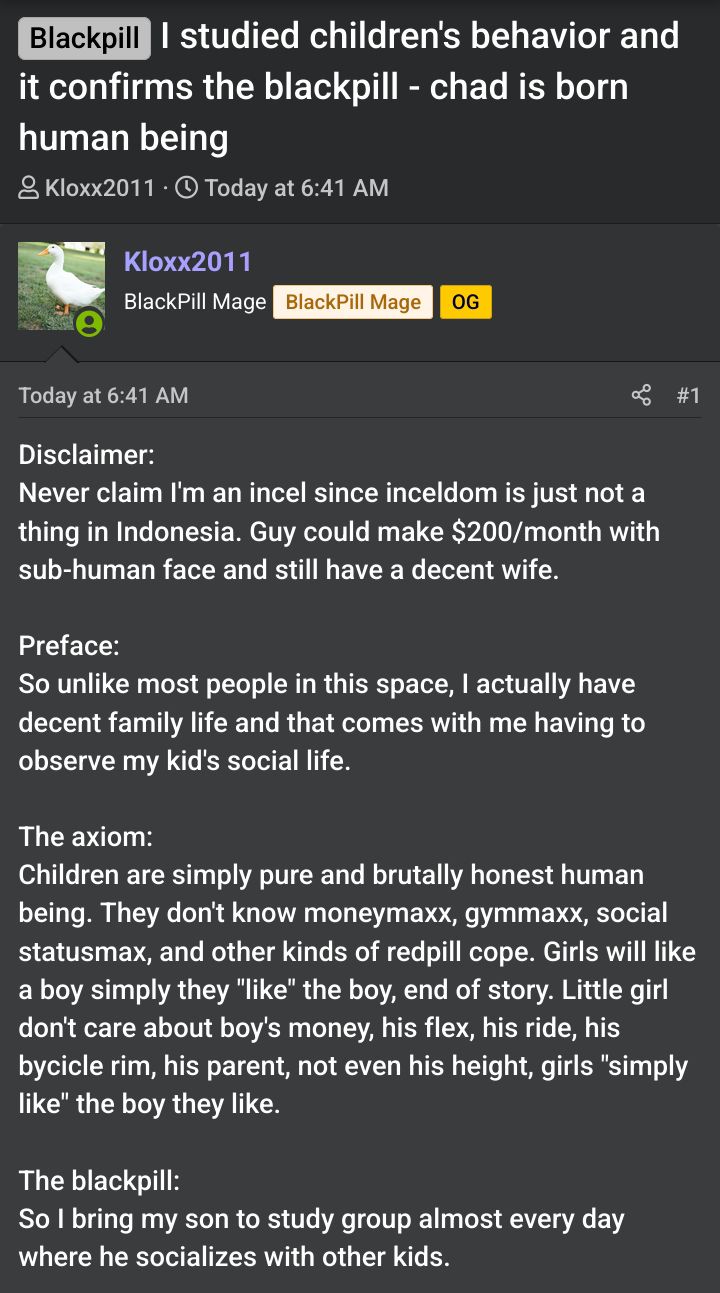Tap the Blackpill thread prefix tag

click(85, 38)
